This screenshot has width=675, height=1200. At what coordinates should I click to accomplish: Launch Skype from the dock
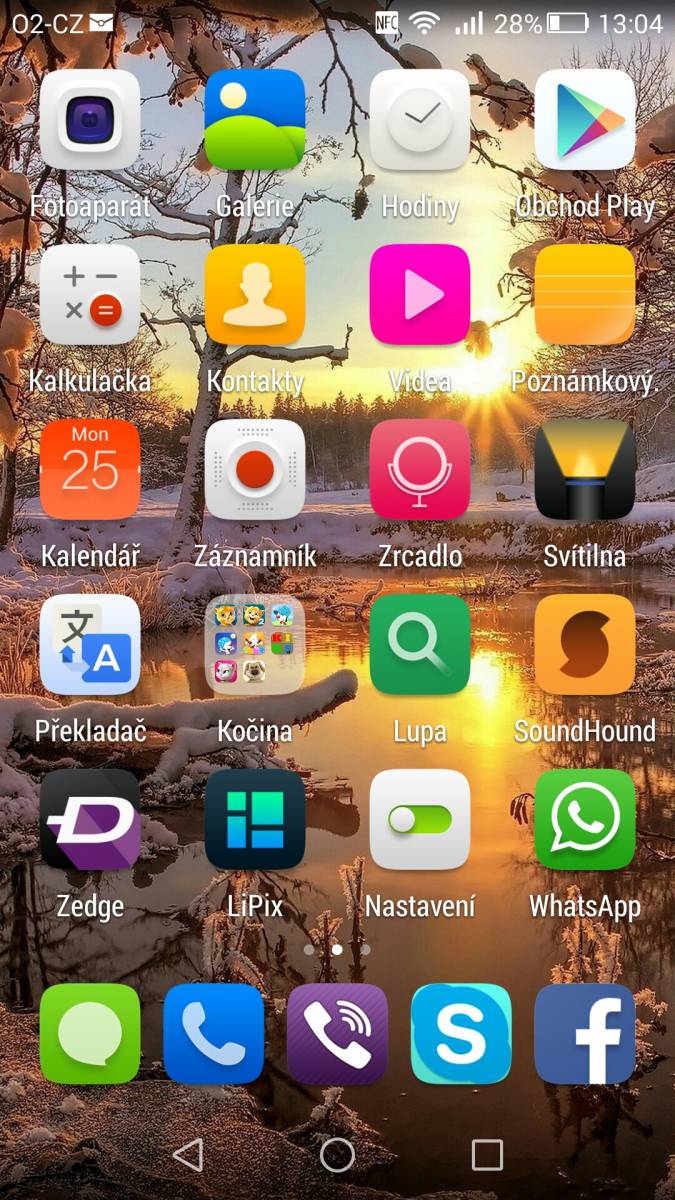coord(461,1034)
